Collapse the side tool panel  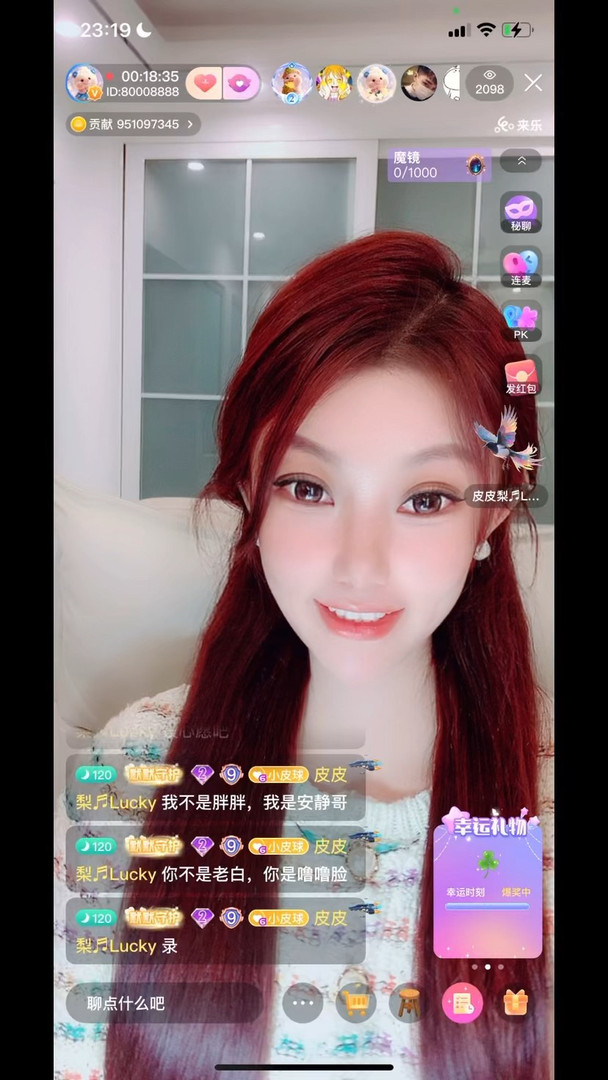(x=521, y=160)
